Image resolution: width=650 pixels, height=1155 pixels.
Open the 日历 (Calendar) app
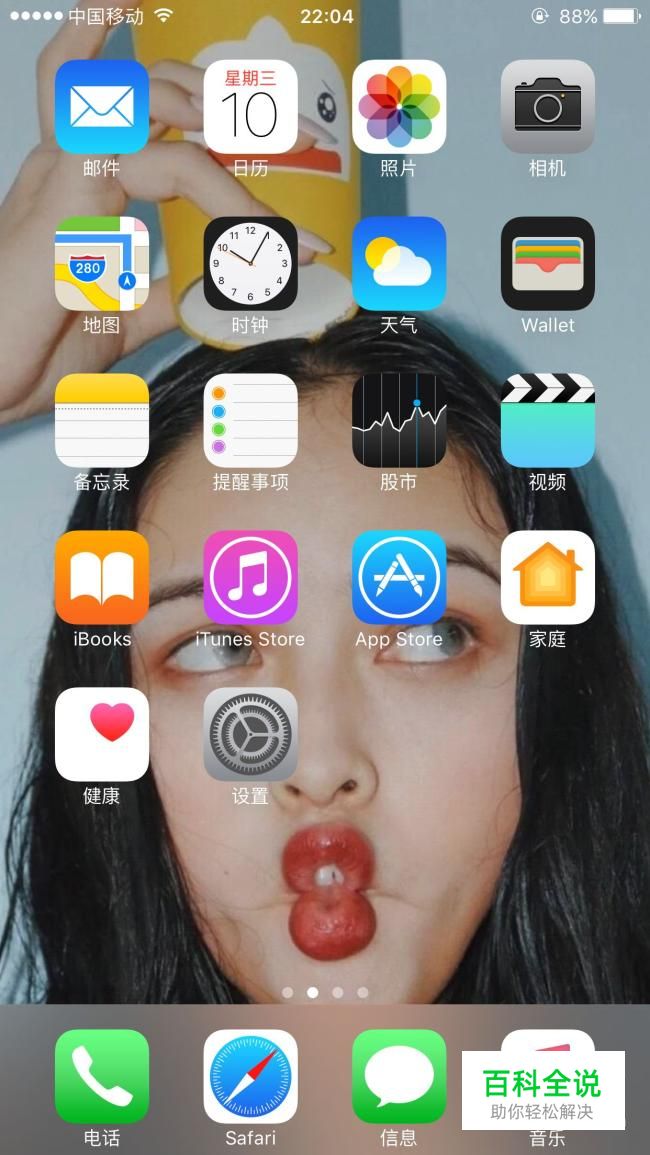pos(250,107)
